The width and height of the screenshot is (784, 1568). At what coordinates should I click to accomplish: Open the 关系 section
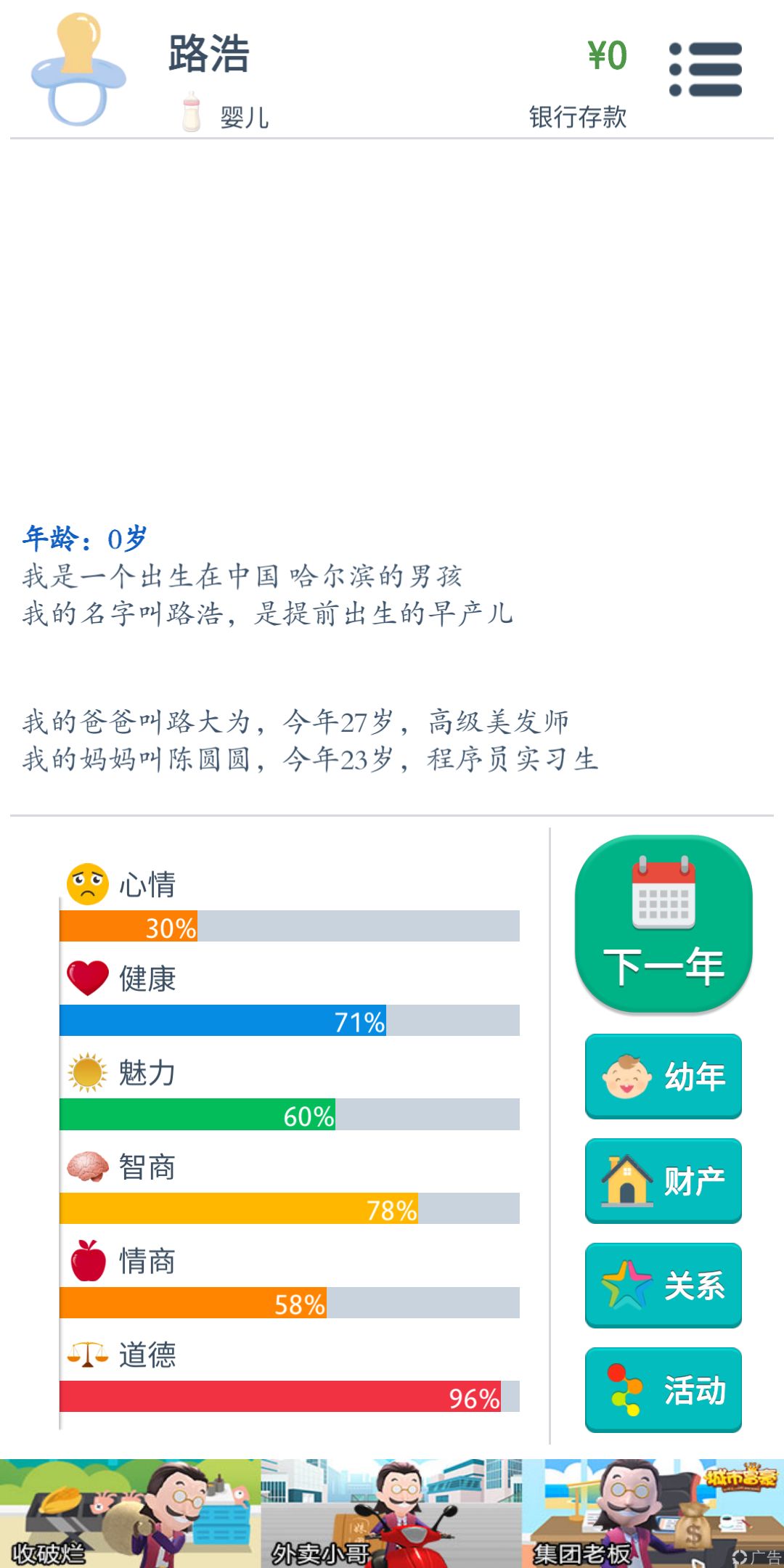click(663, 1286)
